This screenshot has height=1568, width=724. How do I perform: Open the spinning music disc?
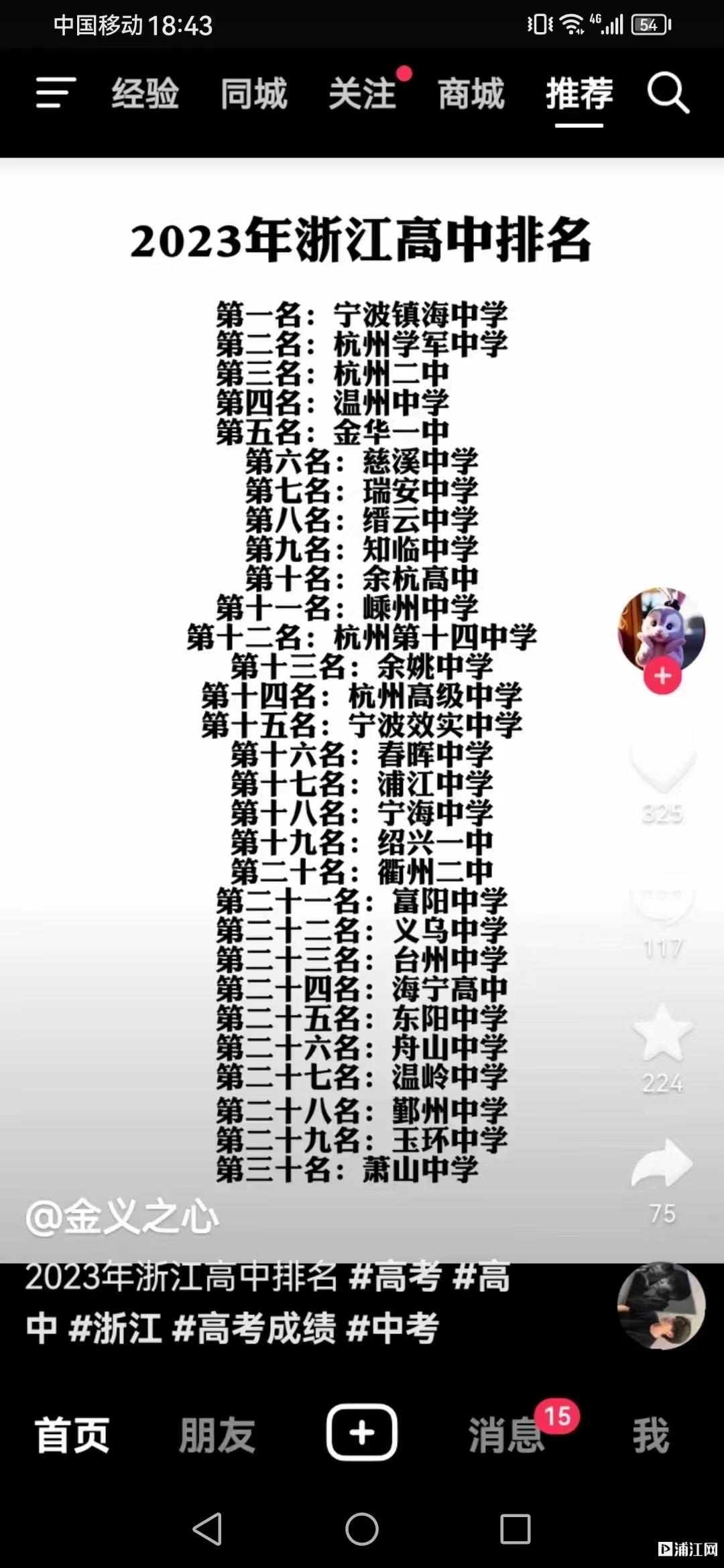tap(661, 1305)
